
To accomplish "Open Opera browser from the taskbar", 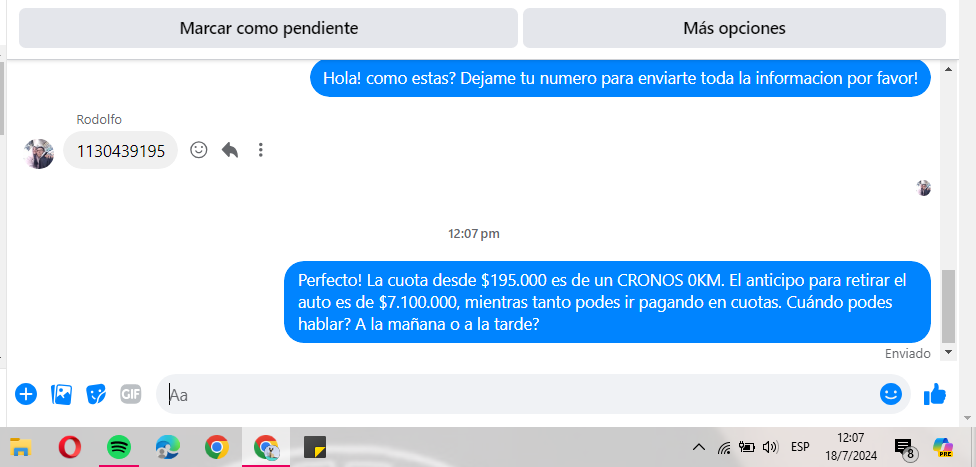I will pos(69,447).
